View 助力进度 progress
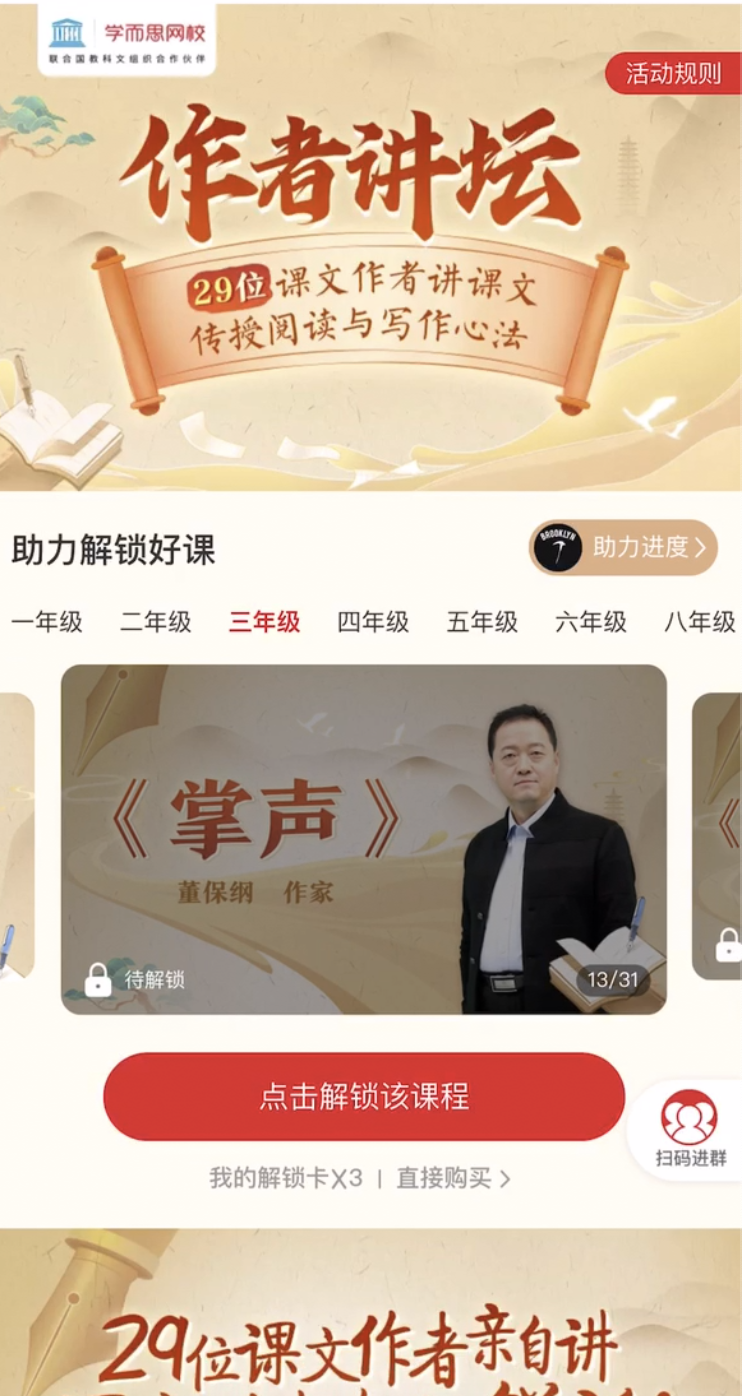The width and height of the screenshot is (742, 1396). pos(624,547)
